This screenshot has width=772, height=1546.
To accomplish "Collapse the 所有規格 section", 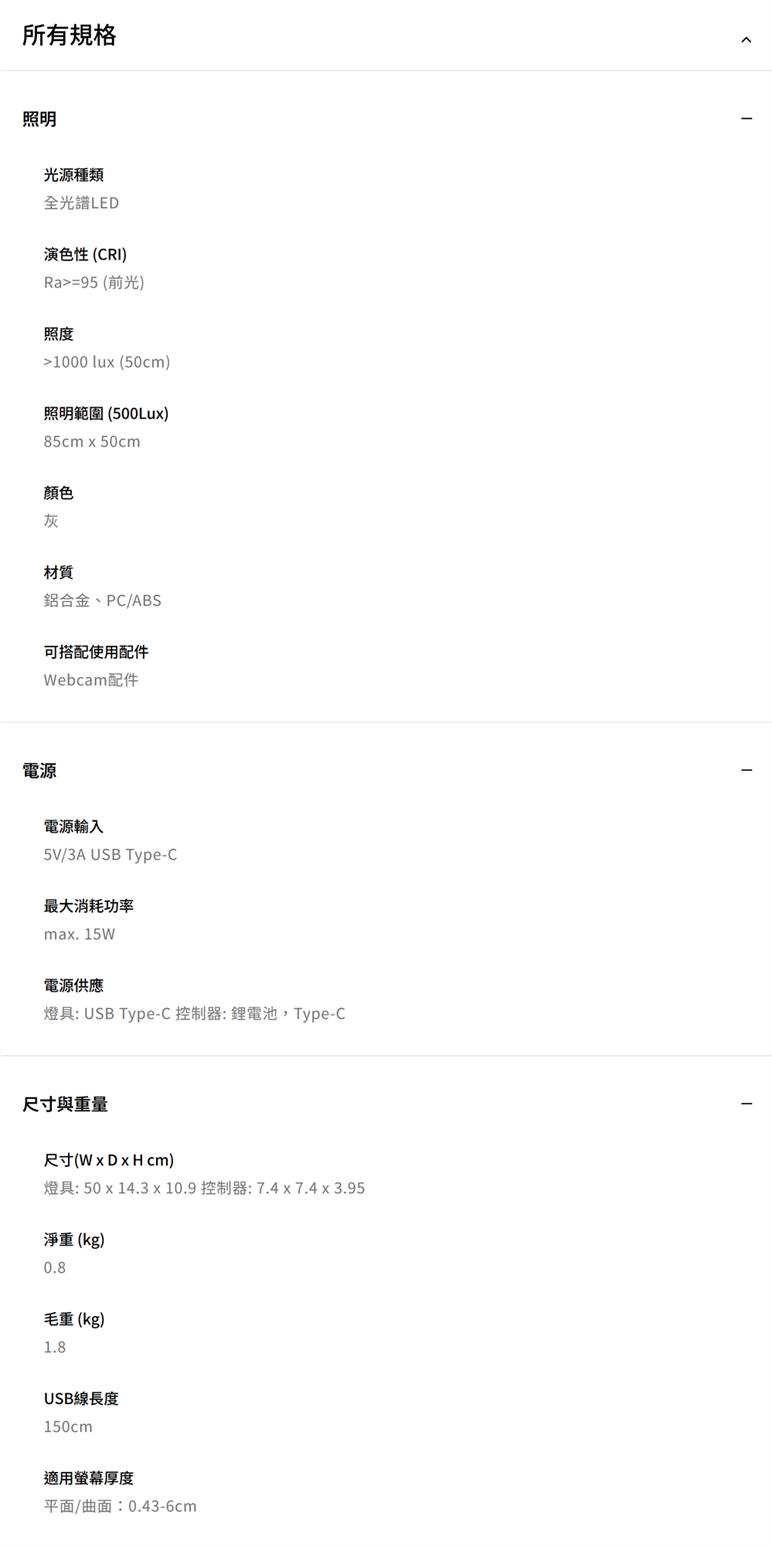I will pyautogui.click(x=745, y=40).
